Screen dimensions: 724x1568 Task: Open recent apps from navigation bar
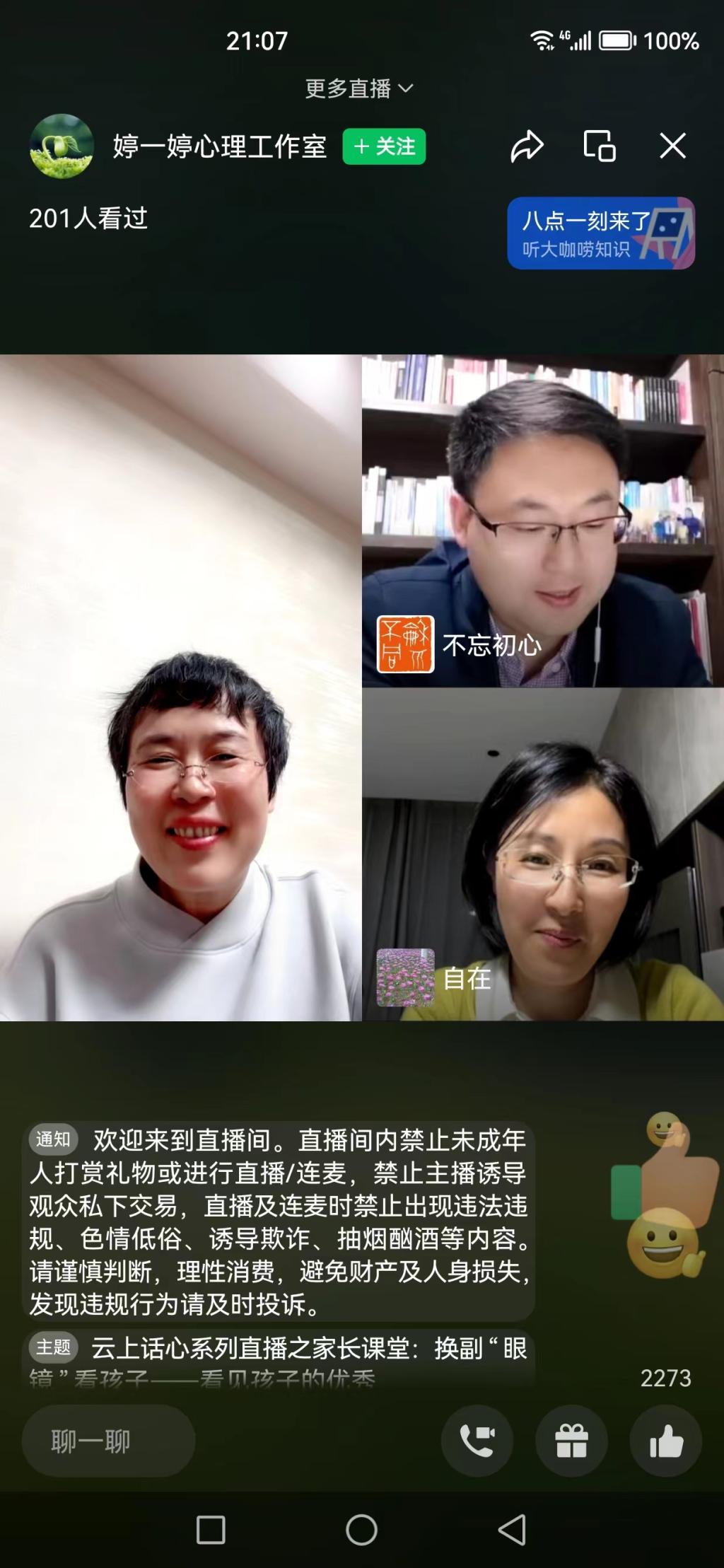click(211, 1530)
